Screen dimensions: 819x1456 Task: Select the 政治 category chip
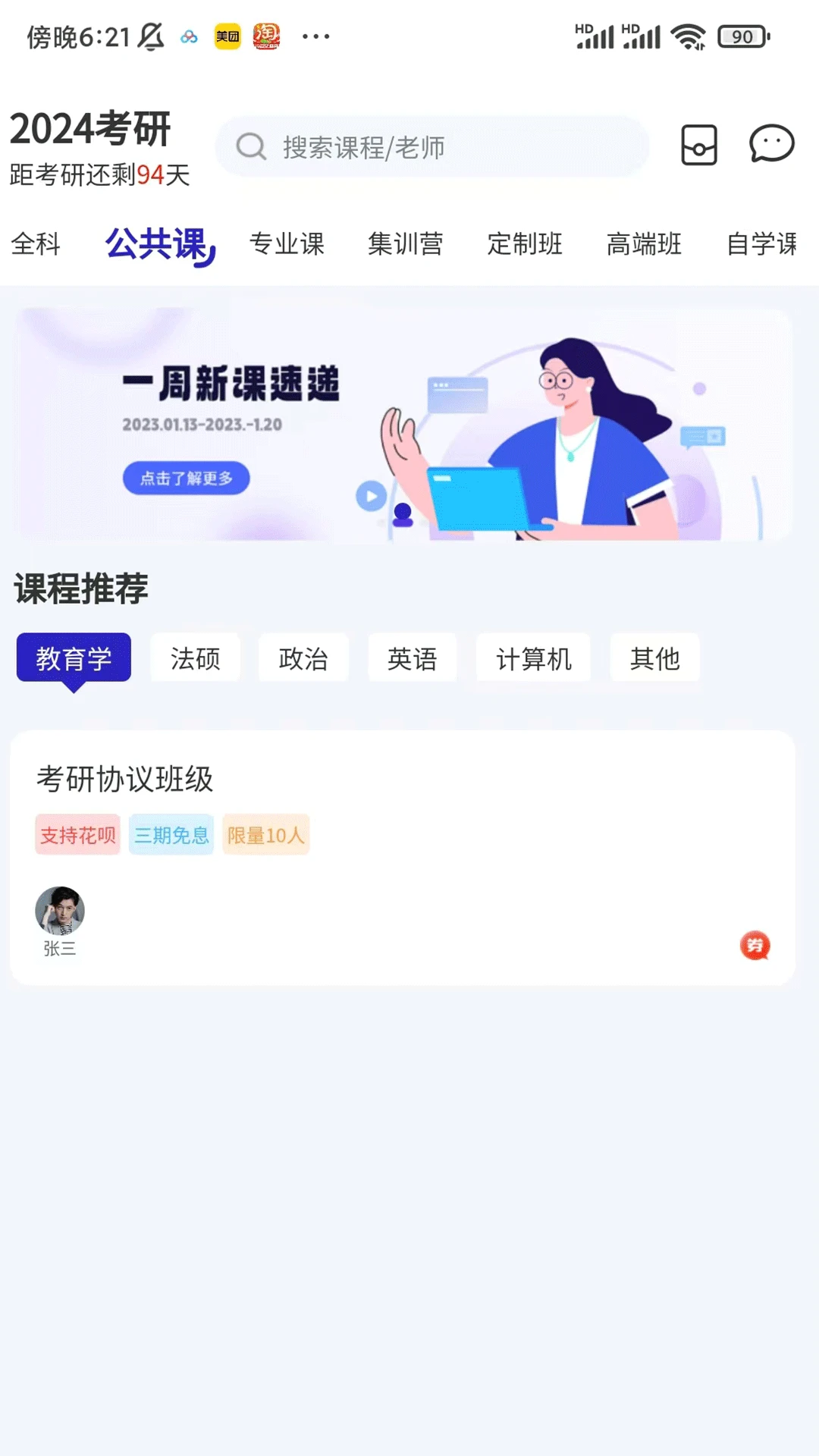coord(303,658)
